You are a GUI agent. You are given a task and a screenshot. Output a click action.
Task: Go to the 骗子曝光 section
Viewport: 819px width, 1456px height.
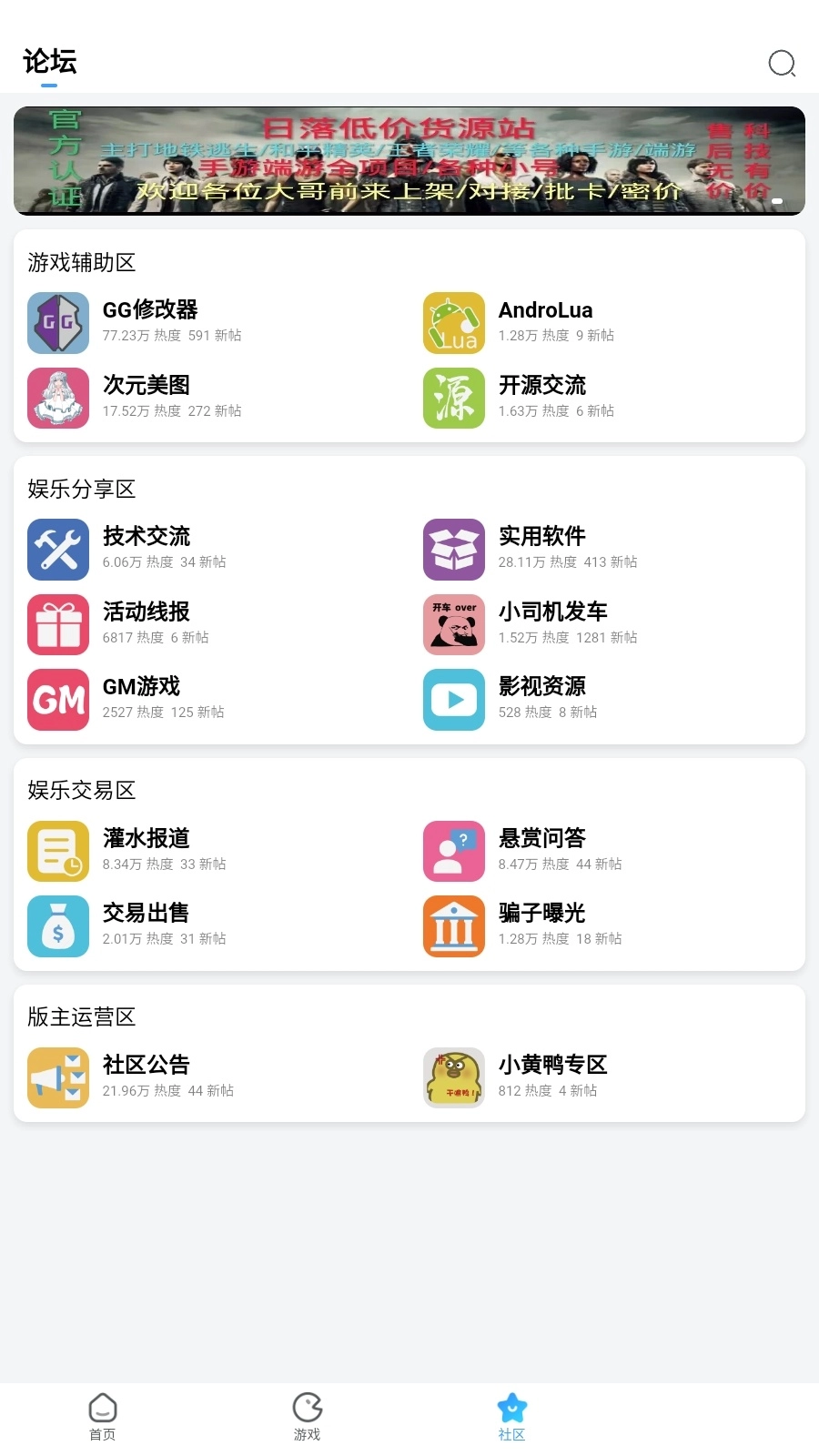(x=542, y=925)
